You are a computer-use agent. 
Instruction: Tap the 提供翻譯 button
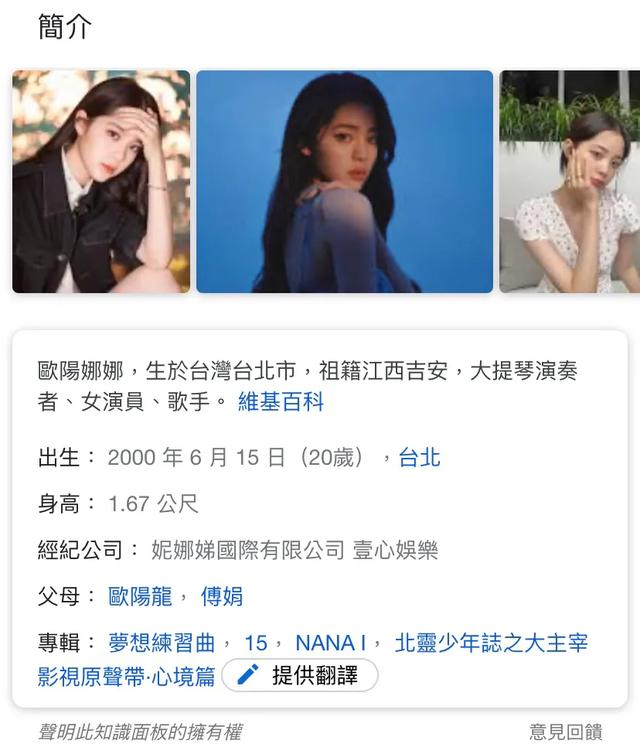300,676
